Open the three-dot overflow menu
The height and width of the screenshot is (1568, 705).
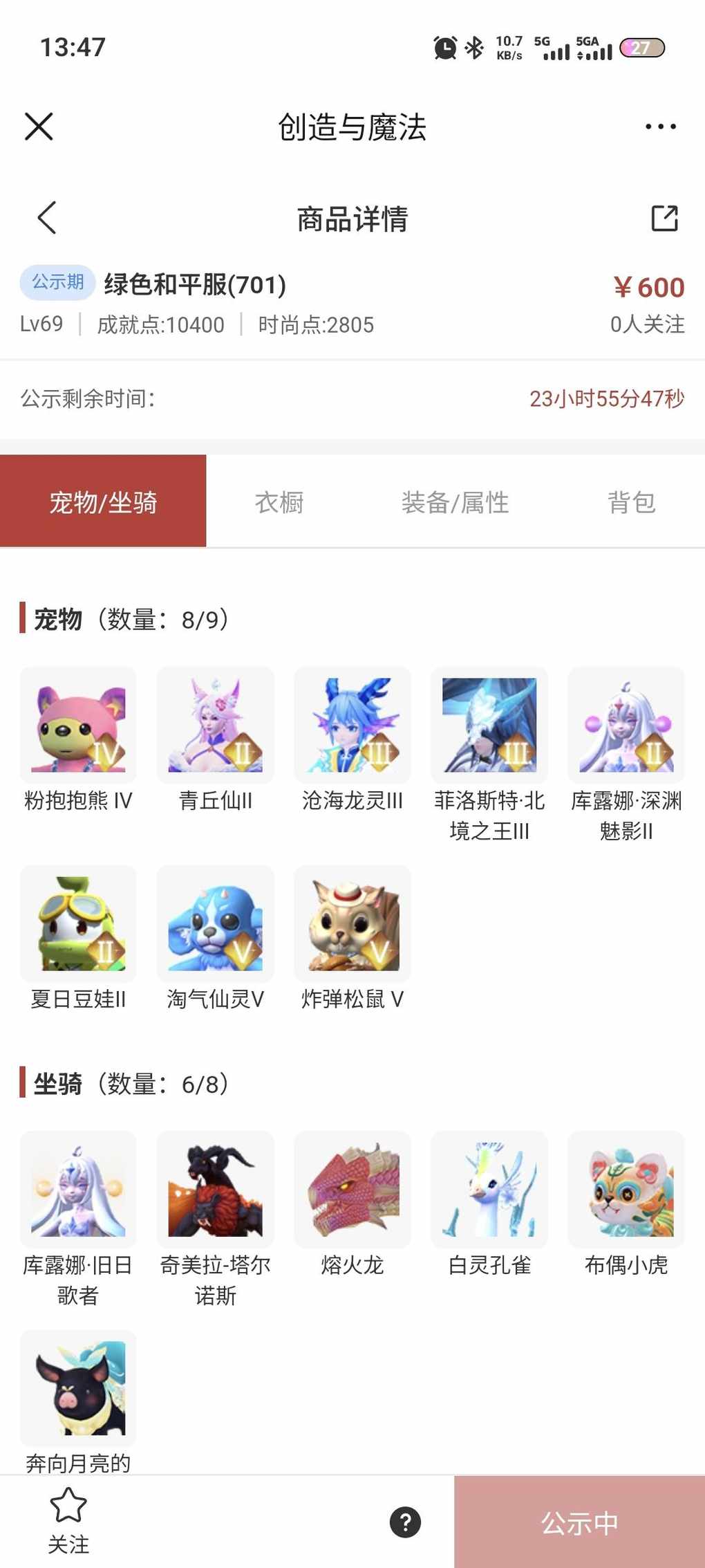[x=660, y=127]
